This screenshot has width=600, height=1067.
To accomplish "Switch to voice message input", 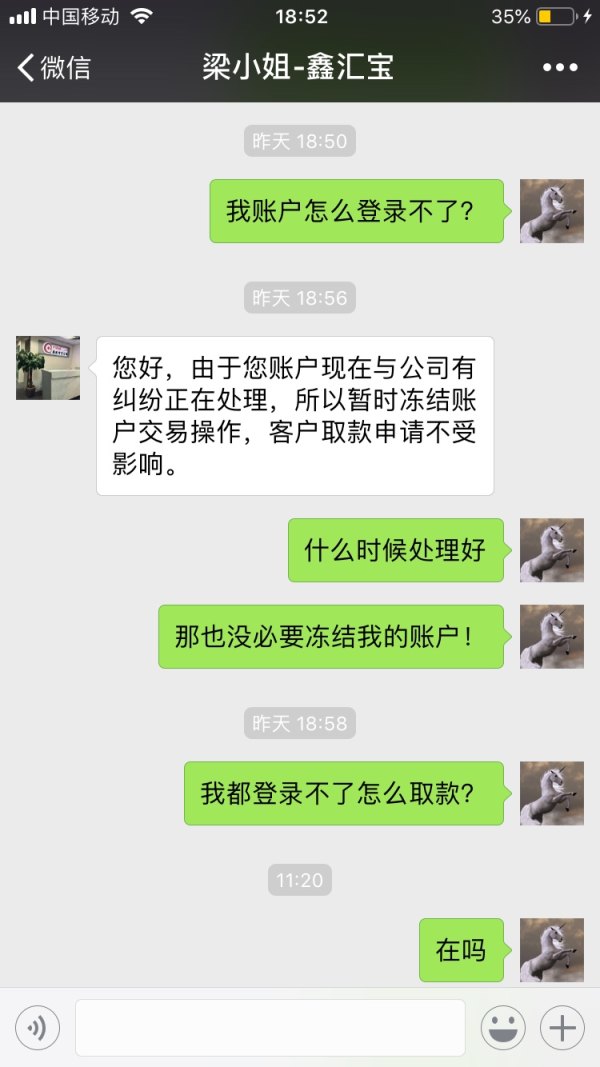I will (x=37, y=1027).
